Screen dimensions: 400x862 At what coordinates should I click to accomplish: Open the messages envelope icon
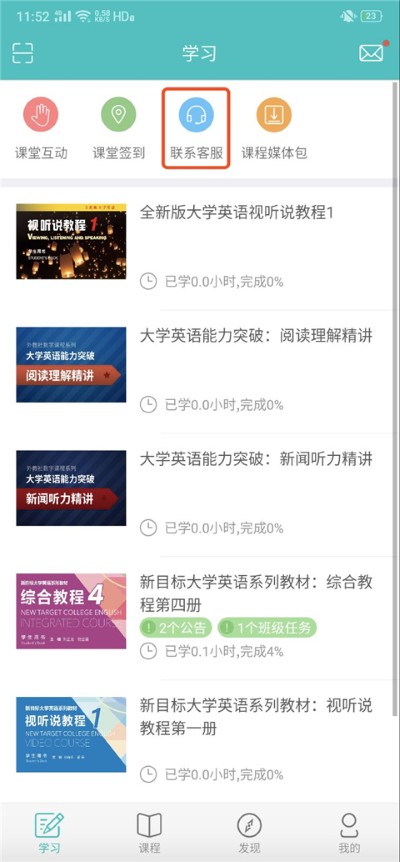[x=371, y=53]
